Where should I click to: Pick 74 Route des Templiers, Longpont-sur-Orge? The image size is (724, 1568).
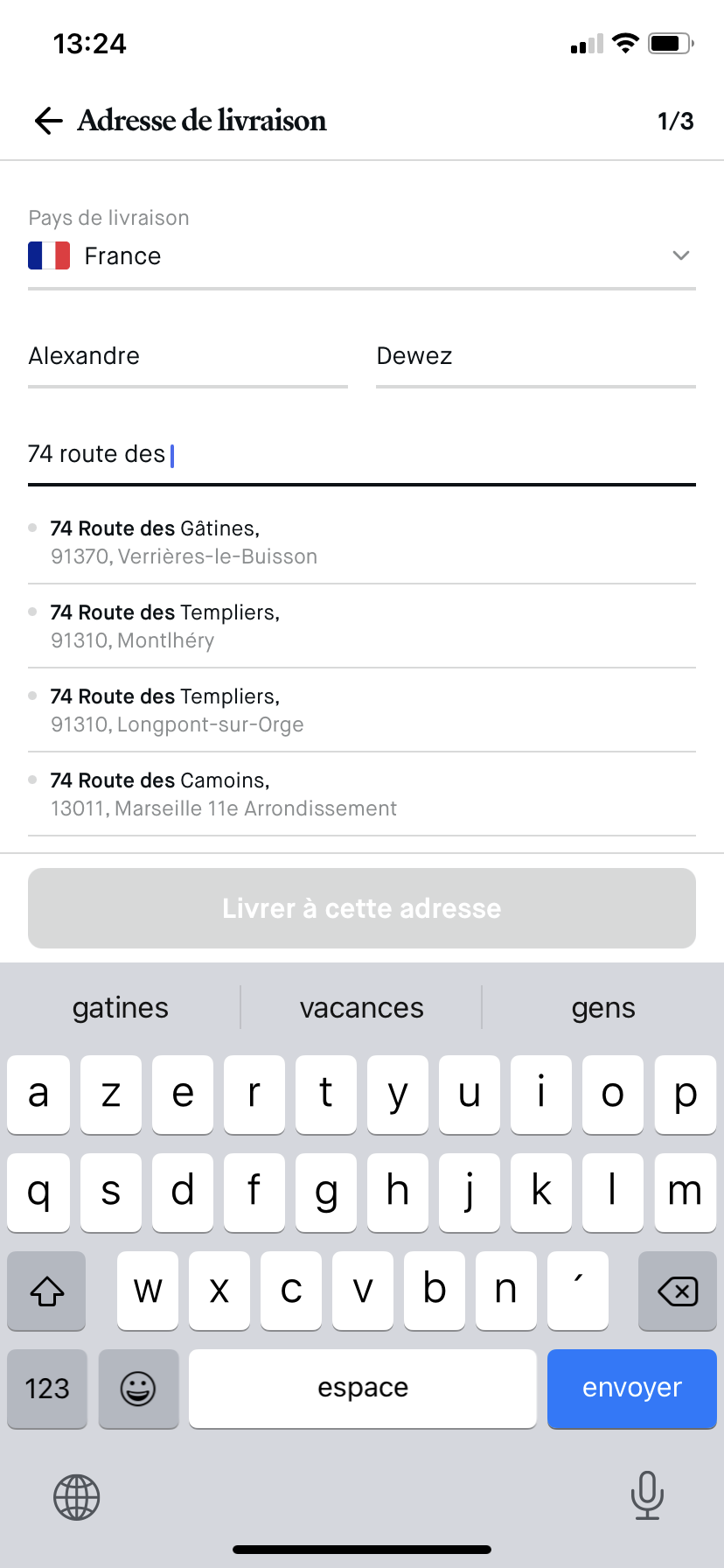tap(362, 710)
